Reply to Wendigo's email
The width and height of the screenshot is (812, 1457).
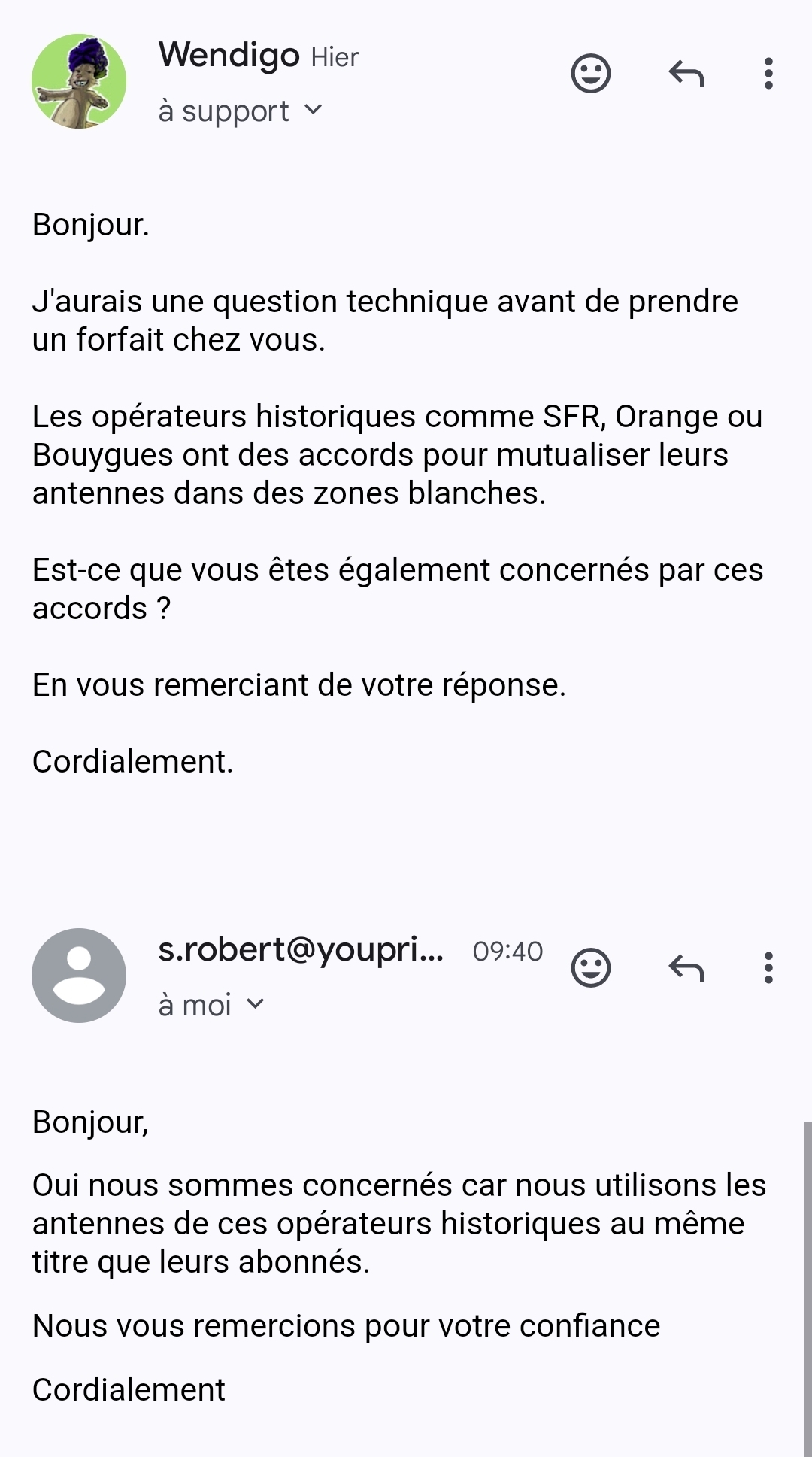pyautogui.click(x=686, y=74)
